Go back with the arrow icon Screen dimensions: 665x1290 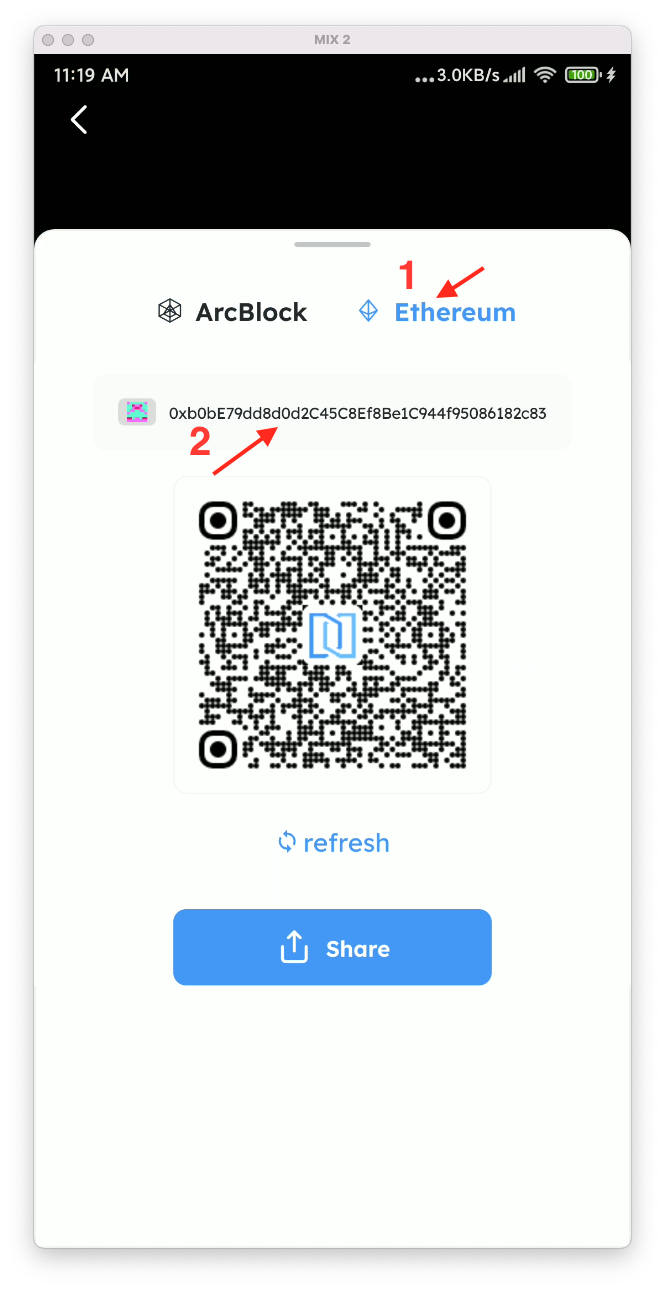(x=79, y=120)
